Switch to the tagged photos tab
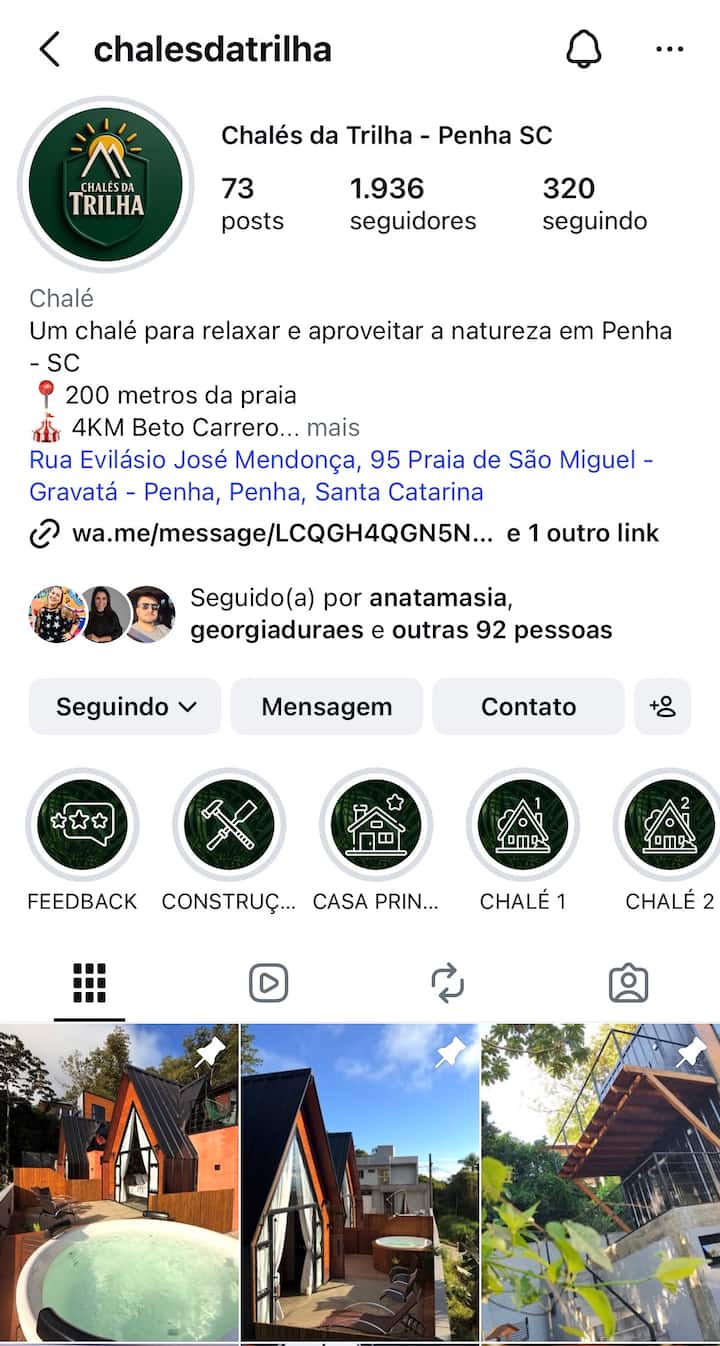Screen dimensions: 720x1346 [x=628, y=983]
